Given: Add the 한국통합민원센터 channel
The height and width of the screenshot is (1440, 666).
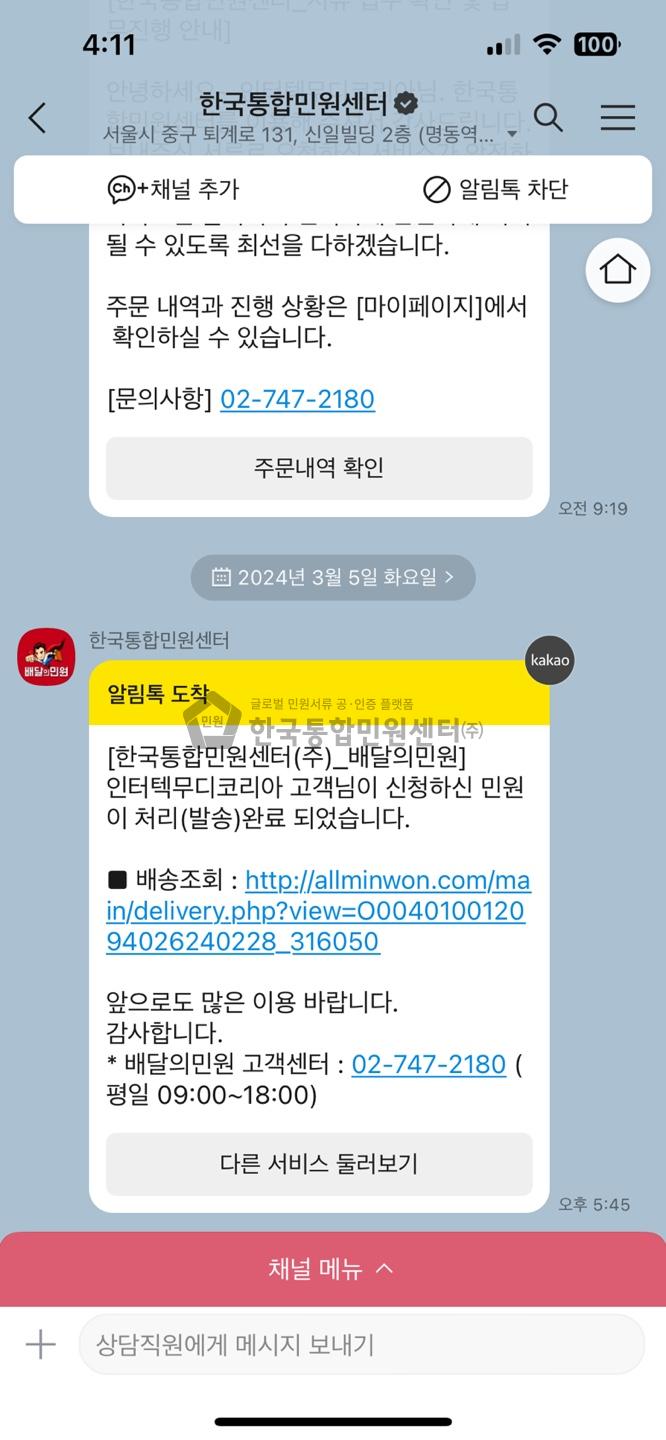Looking at the screenshot, I should [x=174, y=189].
